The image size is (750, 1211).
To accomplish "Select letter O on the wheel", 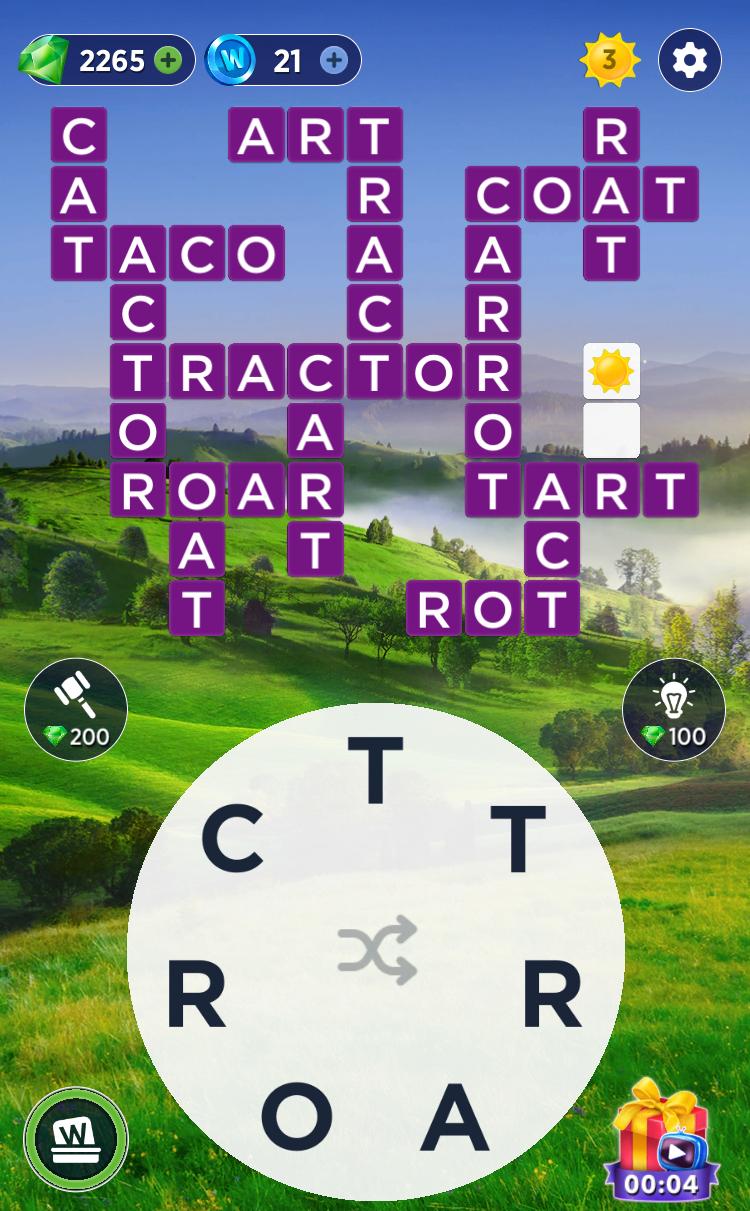I will 296,1115.
